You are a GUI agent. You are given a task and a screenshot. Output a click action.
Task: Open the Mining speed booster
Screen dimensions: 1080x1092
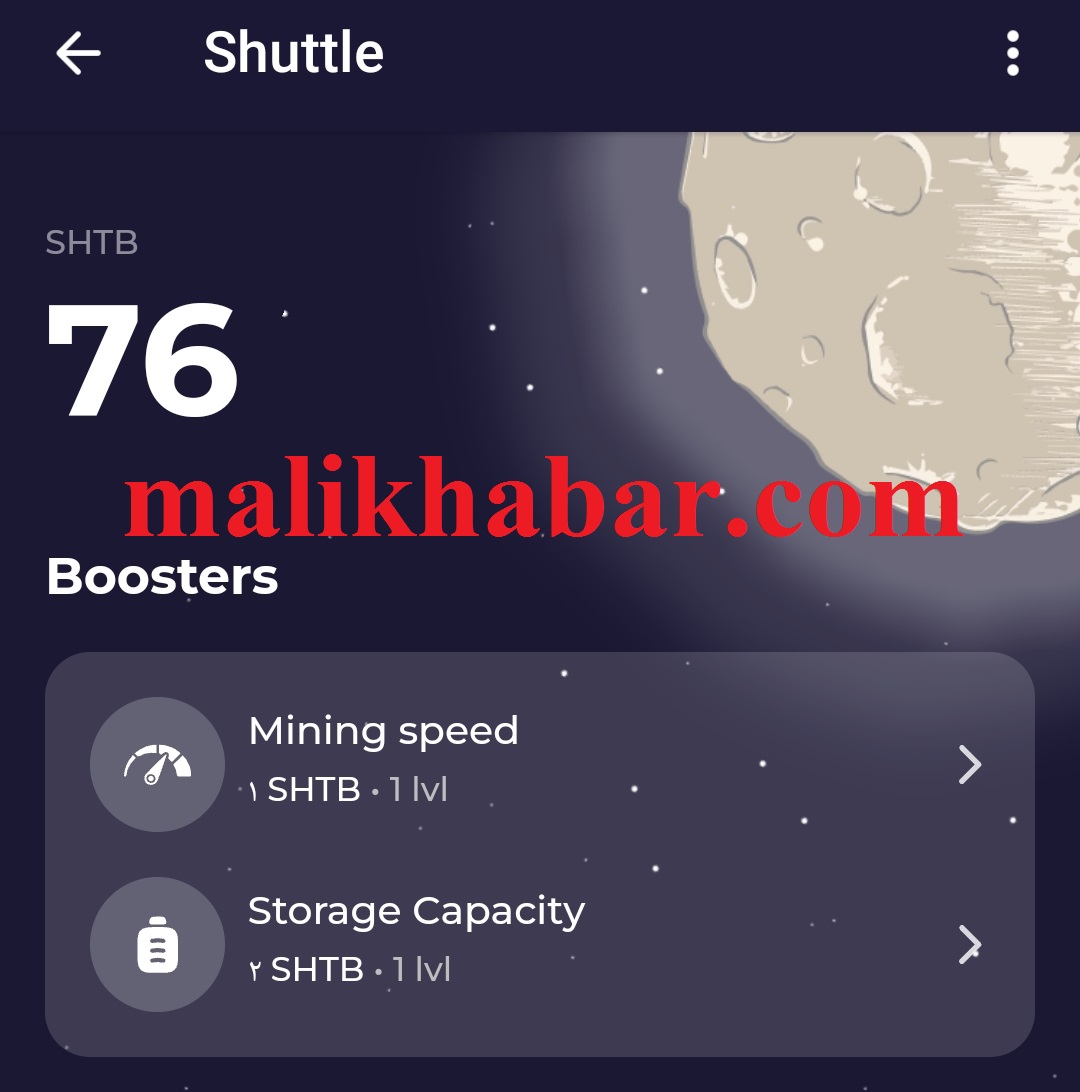pos(540,765)
